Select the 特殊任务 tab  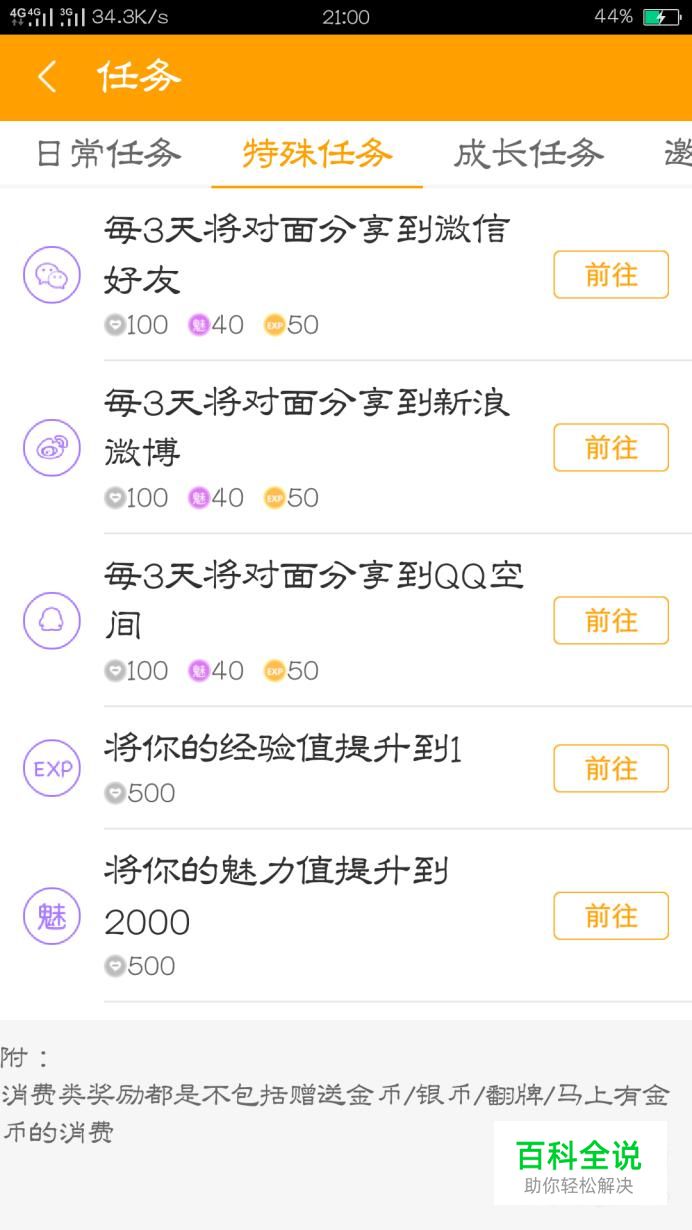click(x=317, y=153)
